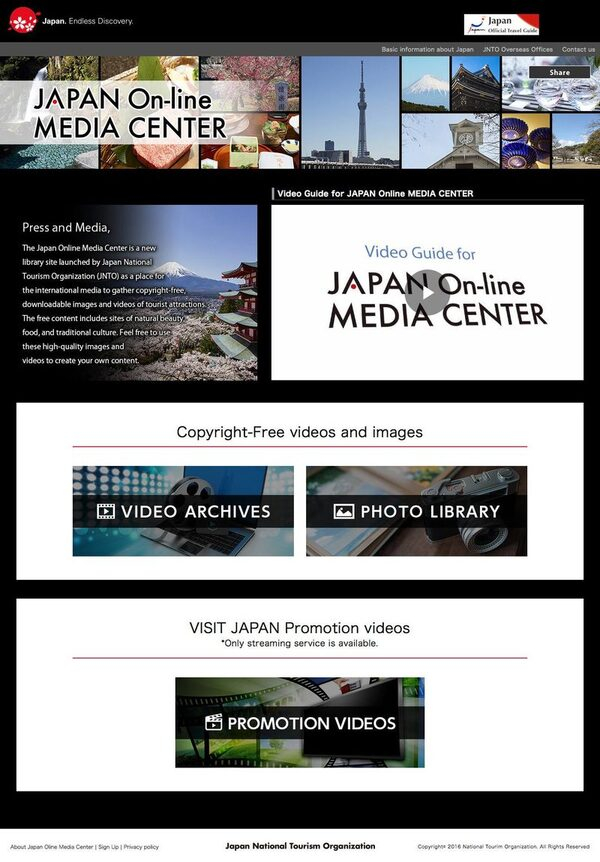
Task: View the Privacy policy
Action: coord(141,847)
